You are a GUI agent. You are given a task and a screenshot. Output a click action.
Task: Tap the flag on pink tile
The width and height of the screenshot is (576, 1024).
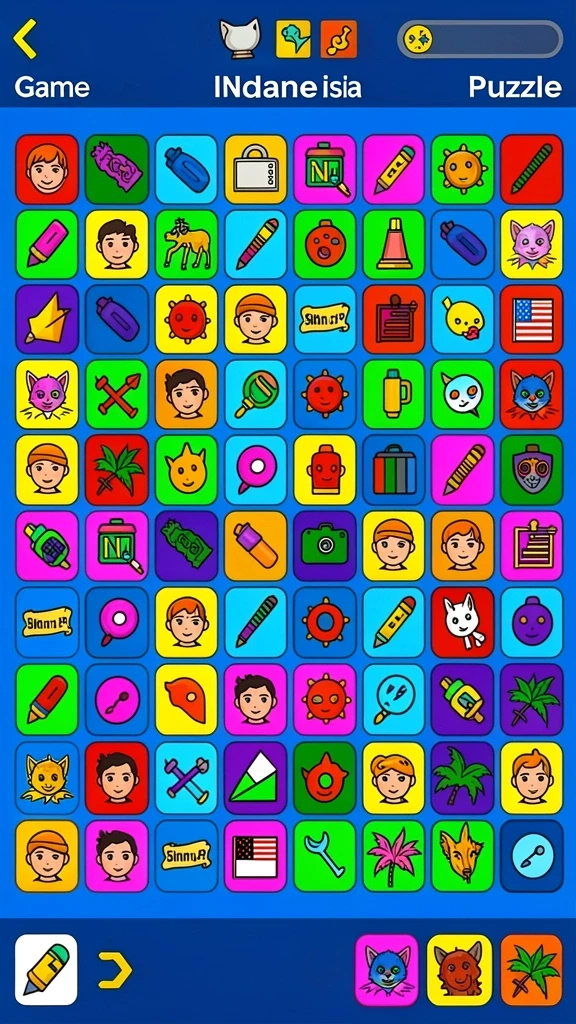pos(255,856)
